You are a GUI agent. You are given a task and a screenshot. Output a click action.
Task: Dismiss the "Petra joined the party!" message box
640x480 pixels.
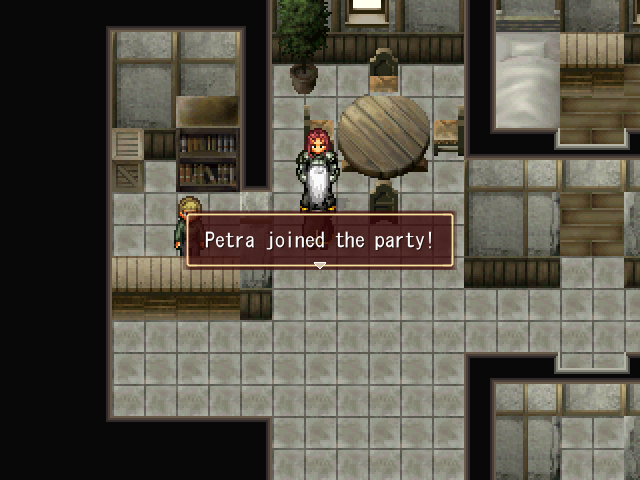(320, 241)
